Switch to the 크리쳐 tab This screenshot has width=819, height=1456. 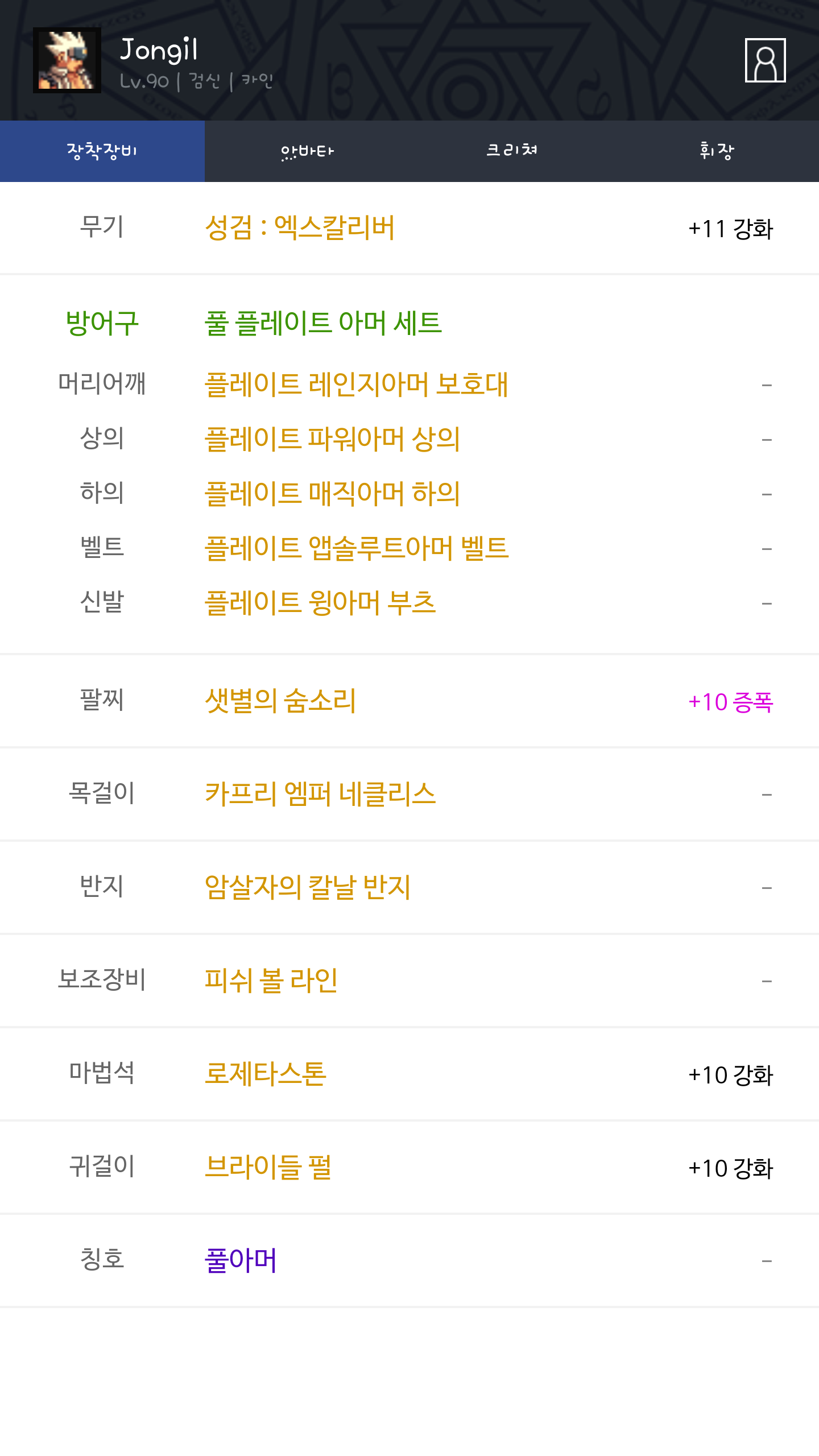(x=512, y=151)
